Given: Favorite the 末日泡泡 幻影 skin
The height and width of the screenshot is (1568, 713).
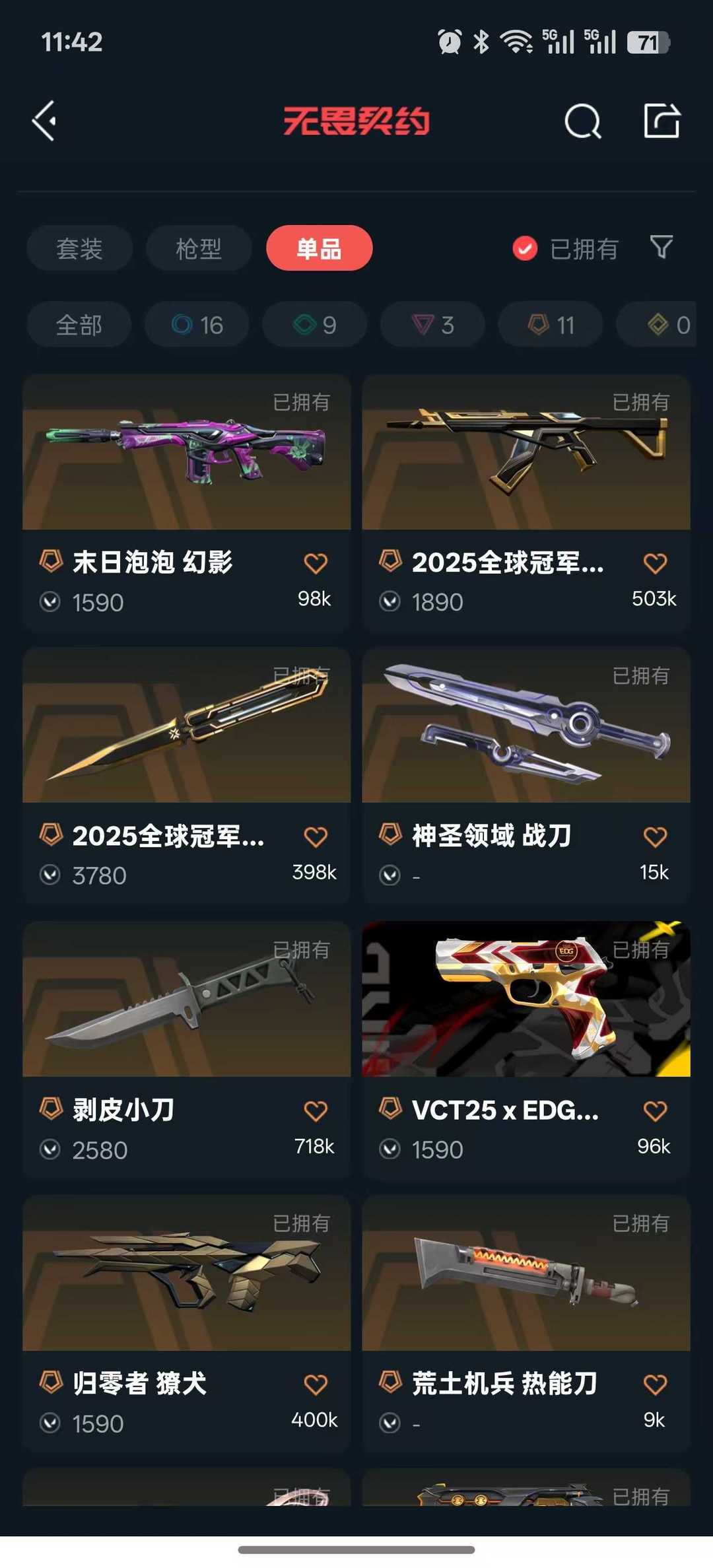Looking at the screenshot, I should pos(315,562).
